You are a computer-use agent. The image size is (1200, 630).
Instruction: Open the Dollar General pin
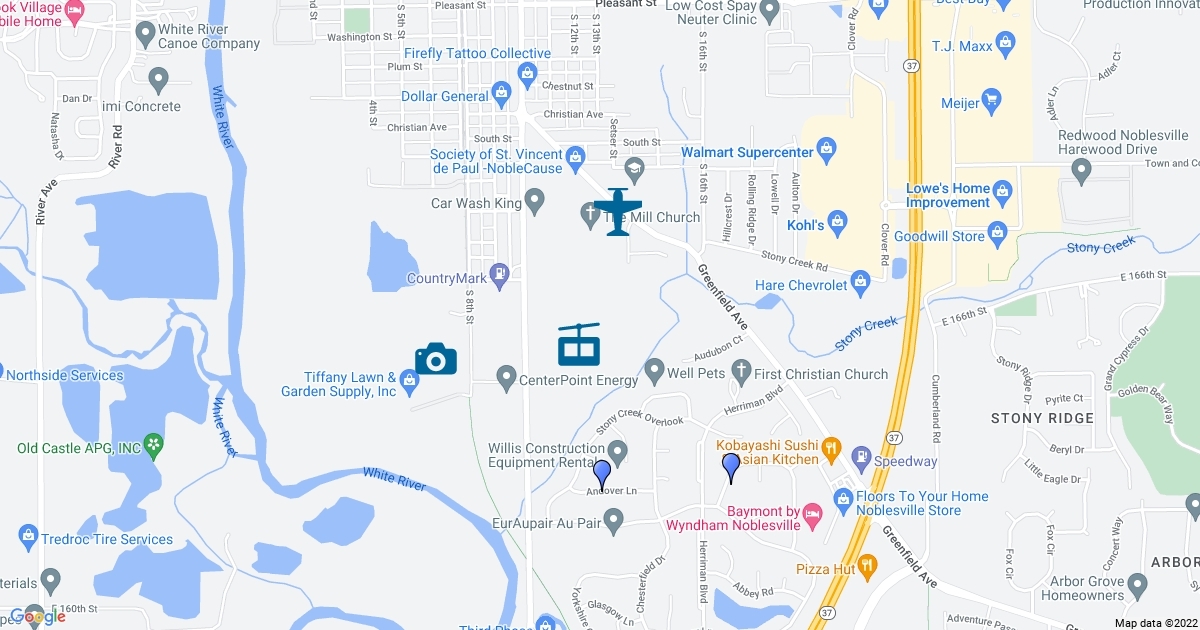click(504, 96)
